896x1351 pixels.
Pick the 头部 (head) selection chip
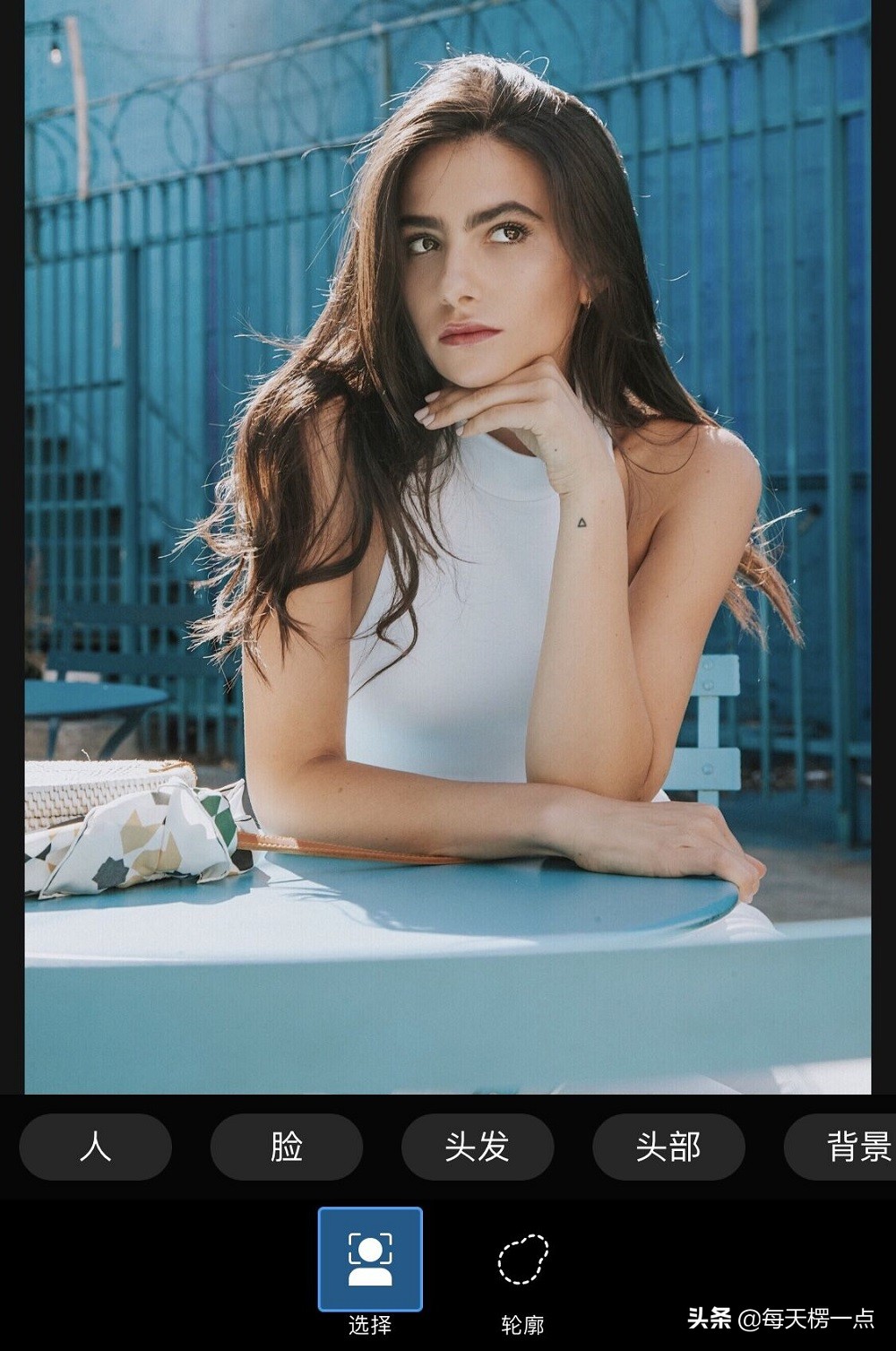click(x=668, y=1147)
